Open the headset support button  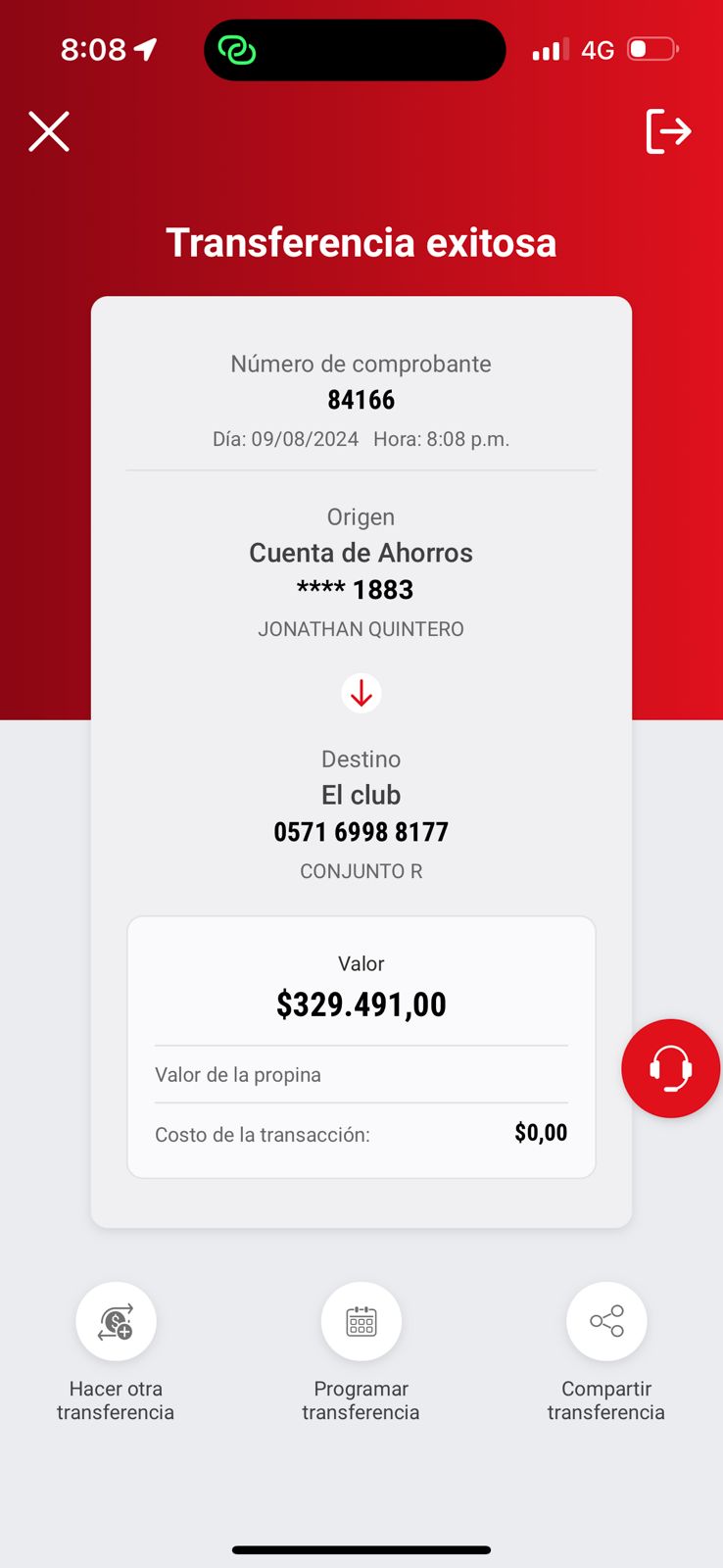[670, 1068]
